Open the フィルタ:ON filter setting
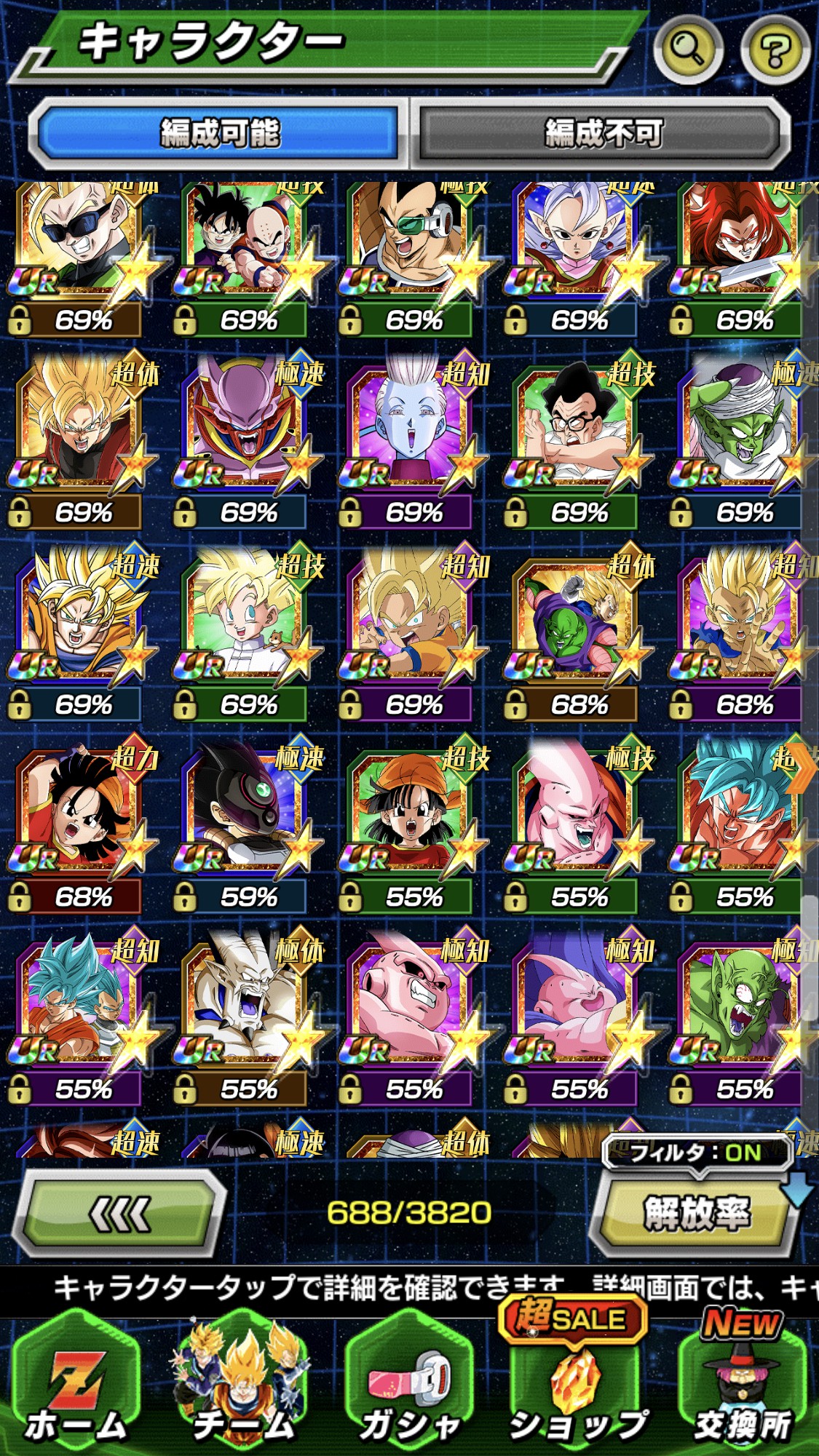This screenshot has height=1456, width=819. [x=695, y=1153]
